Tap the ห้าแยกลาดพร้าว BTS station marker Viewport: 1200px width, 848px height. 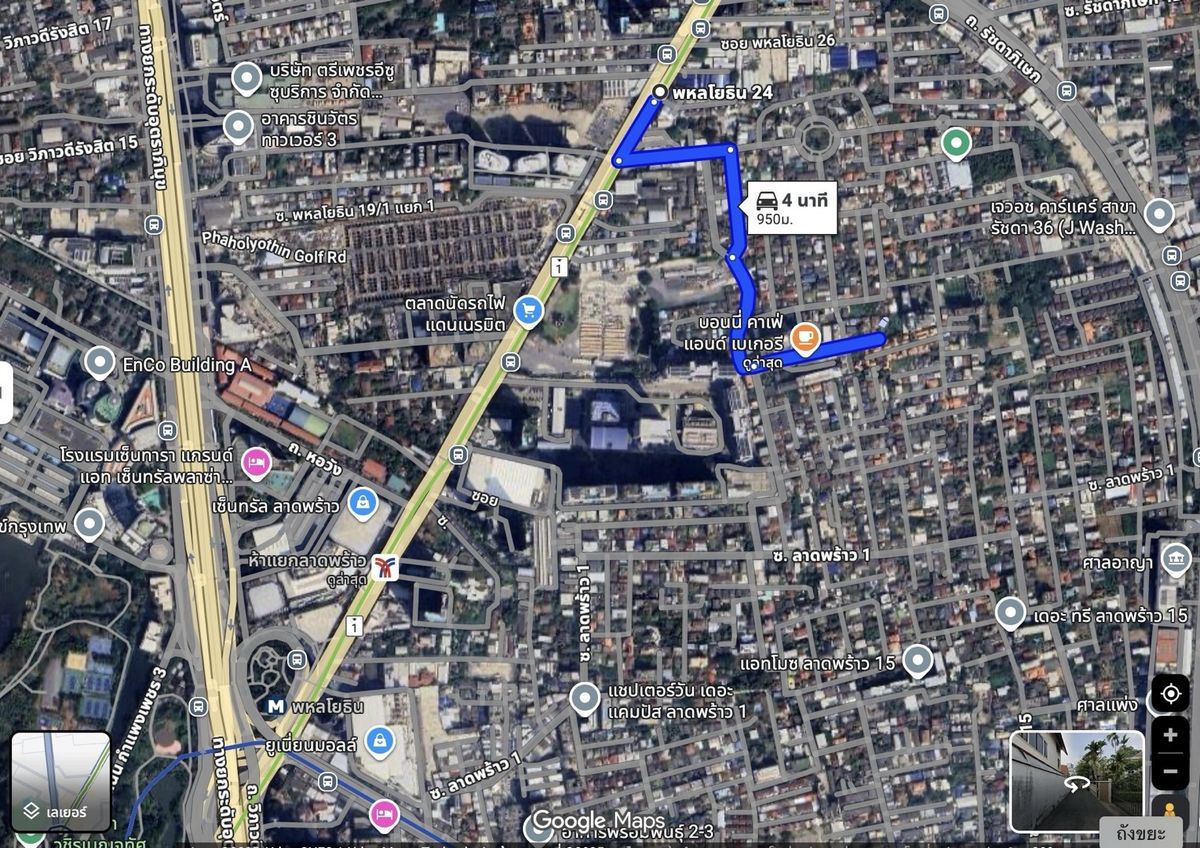point(382,568)
